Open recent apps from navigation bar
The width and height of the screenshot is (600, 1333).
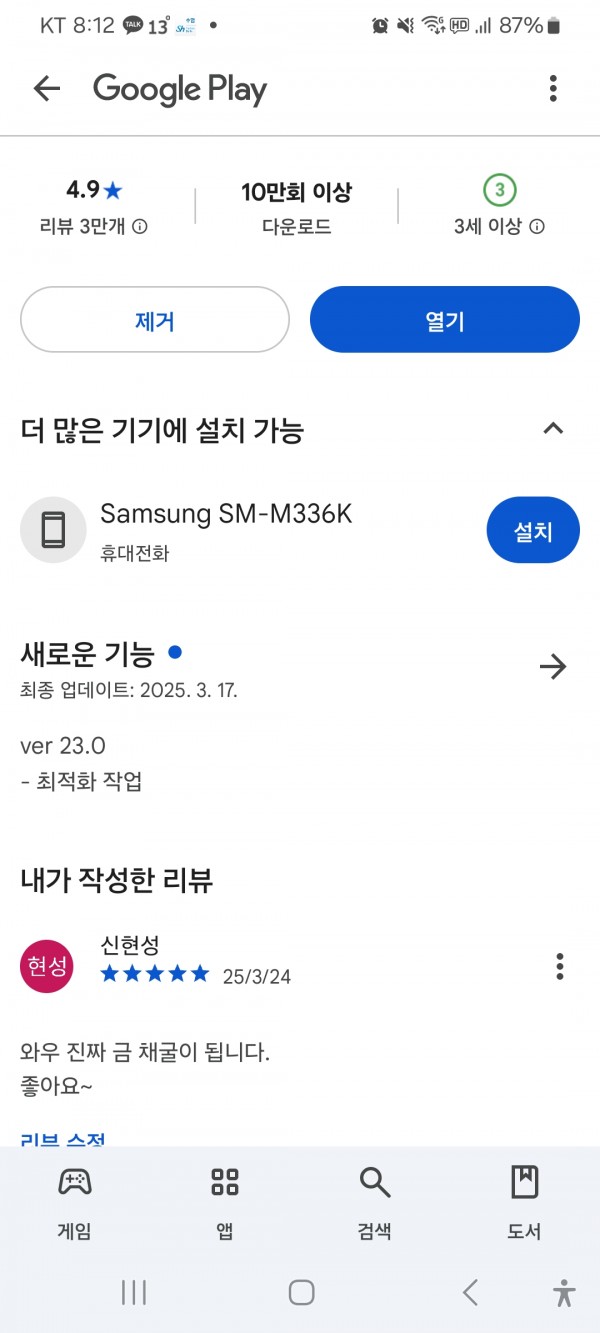[x=134, y=1292]
